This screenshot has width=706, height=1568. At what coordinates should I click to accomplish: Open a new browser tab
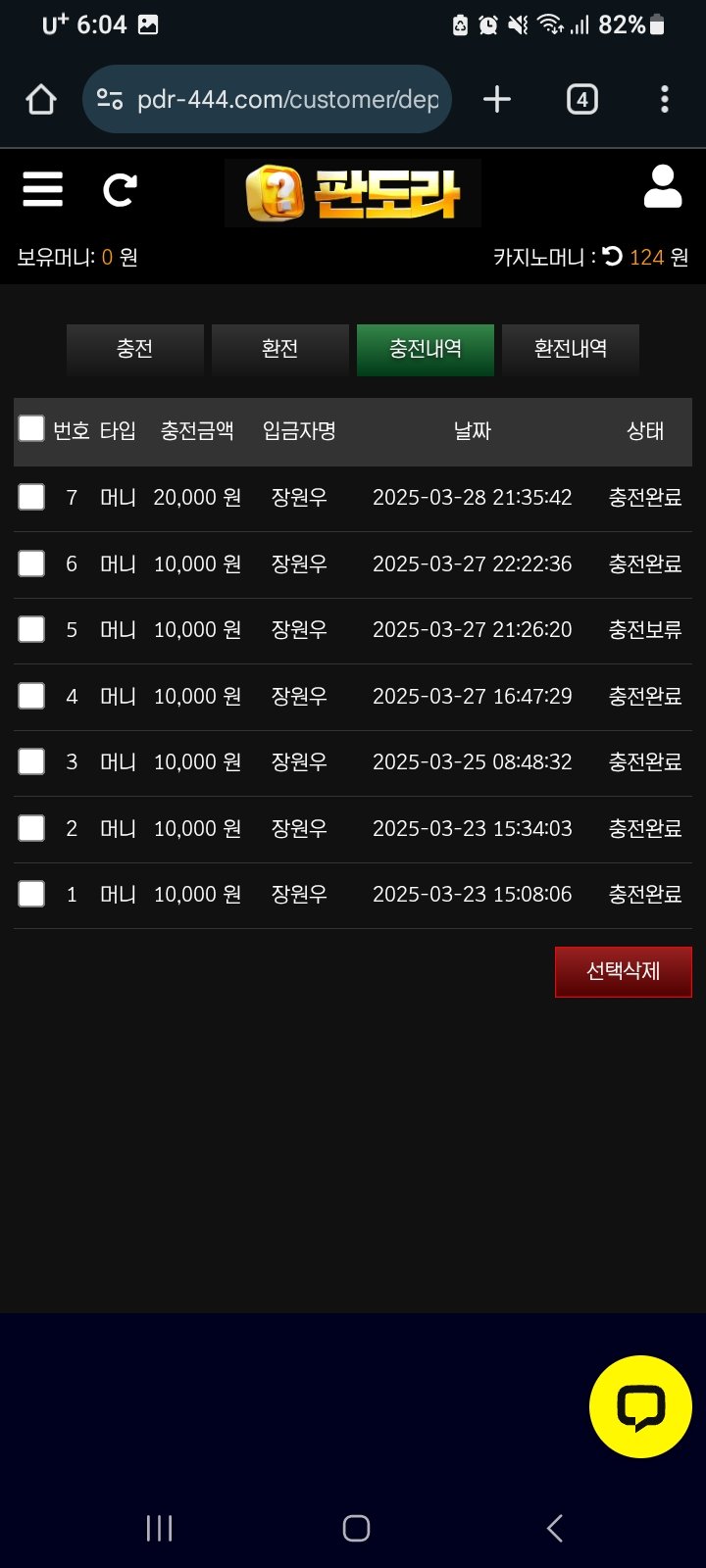497,99
